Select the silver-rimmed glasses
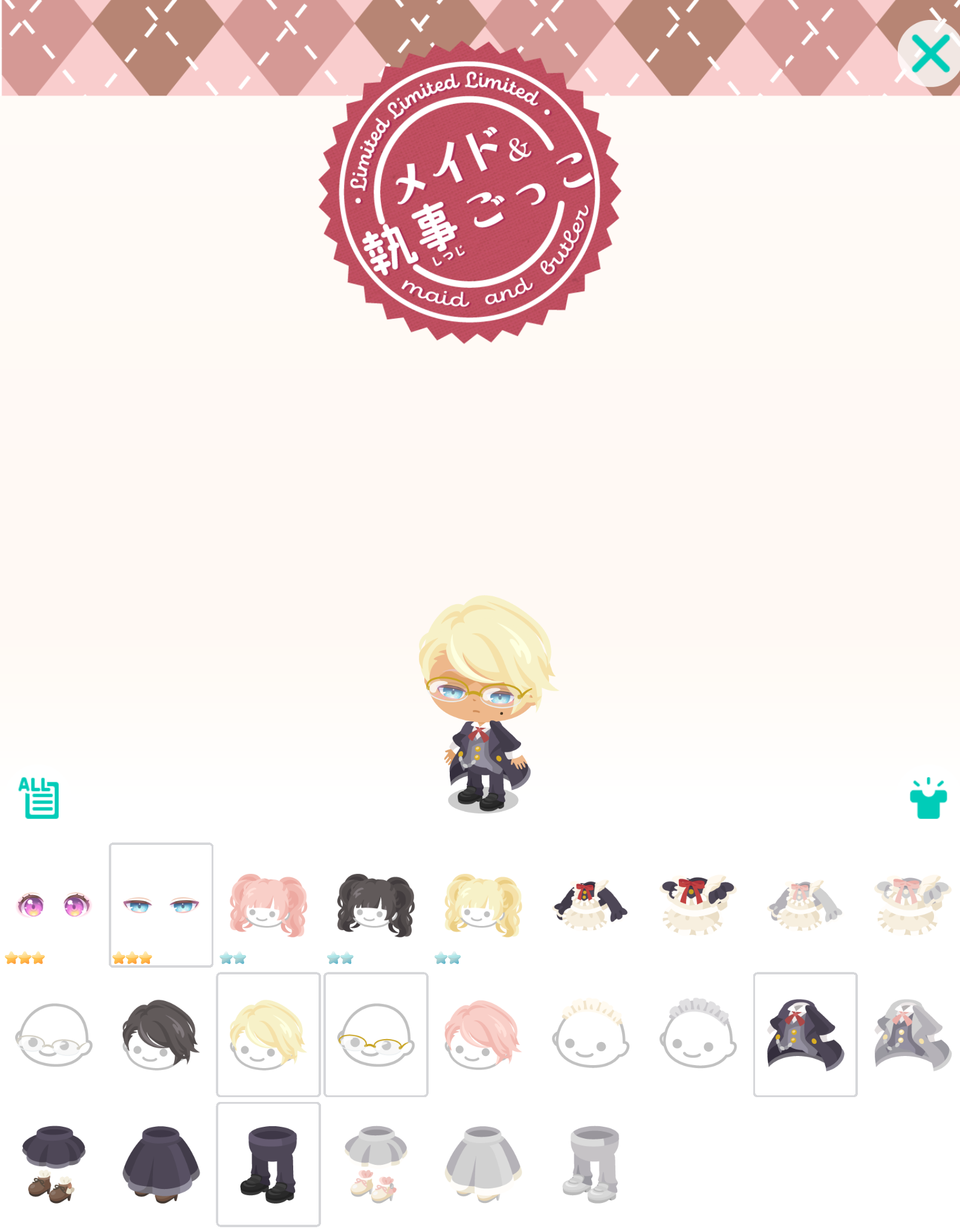Image resolution: width=960 pixels, height=1232 pixels. pyautogui.click(x=54, y=1035)
